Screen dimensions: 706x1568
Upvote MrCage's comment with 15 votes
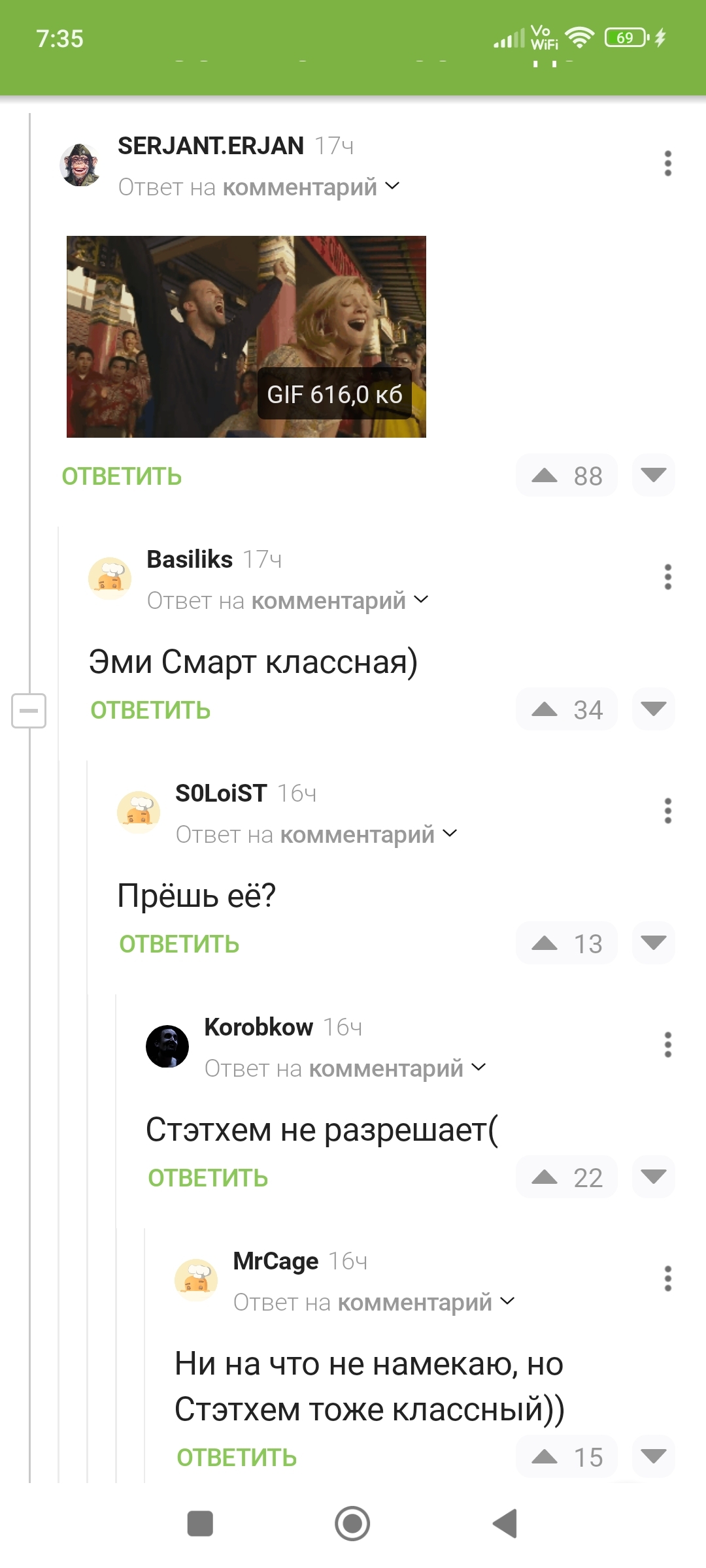pos(545,1457)
